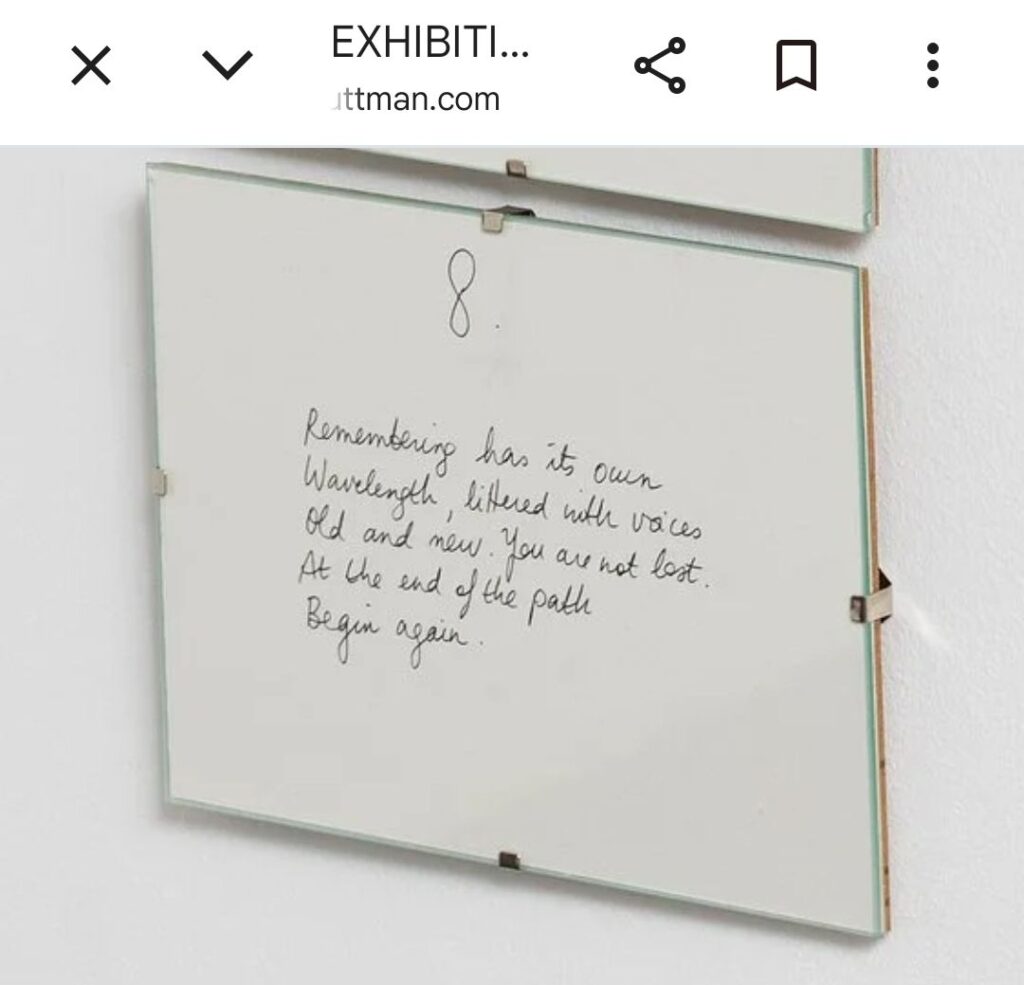Open the three-dot overflow menu
The height and width of the screenshot is (985, 1024).
point(932,67)
